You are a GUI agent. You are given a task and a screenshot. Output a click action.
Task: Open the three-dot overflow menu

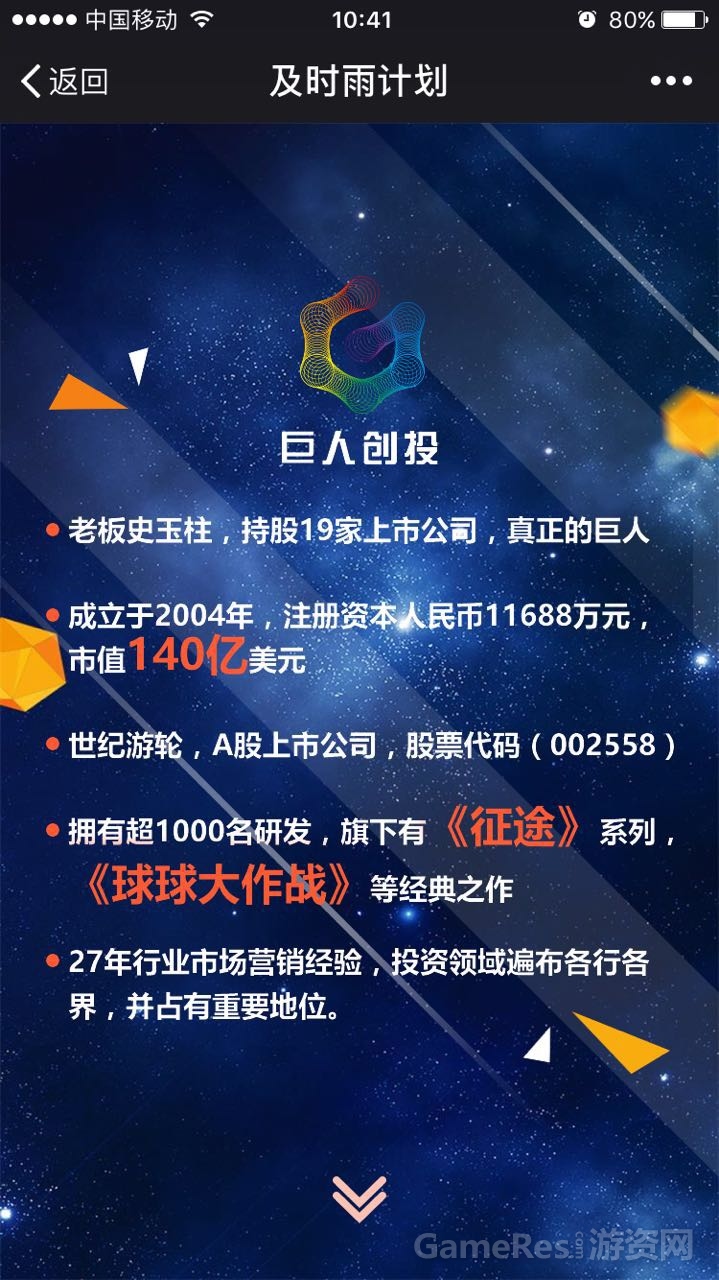coord(670,81)
